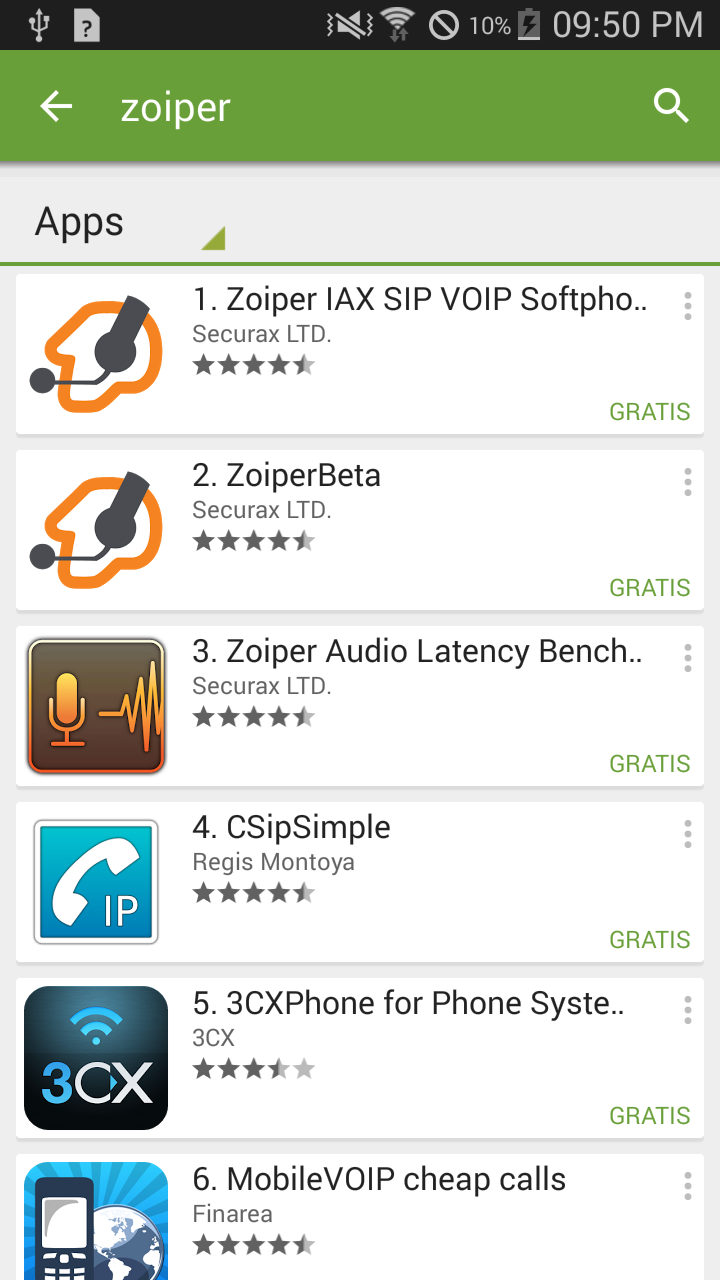This screenshot has width=720, height=1280.
Task: Open the Zoiper Audio Latency Benchmark icon
Action: [x=95, y=705]
